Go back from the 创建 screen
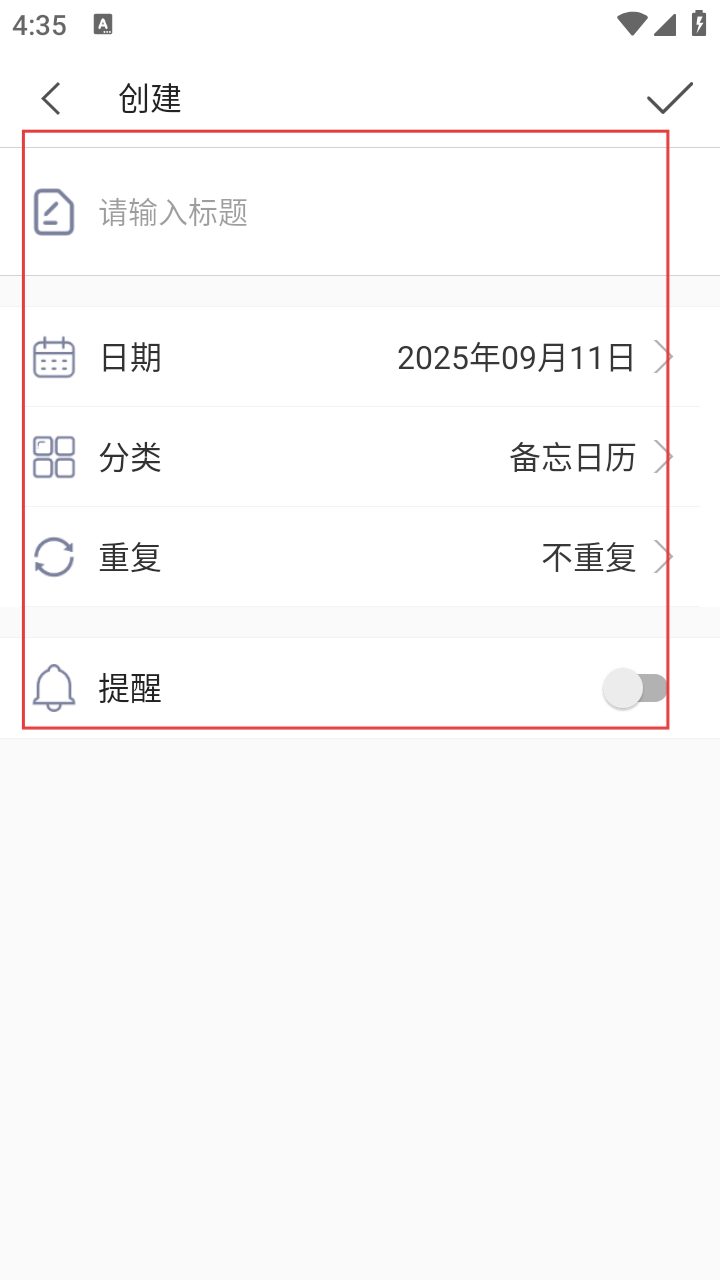Viewport: 720px width, 1280px height. 52,99
